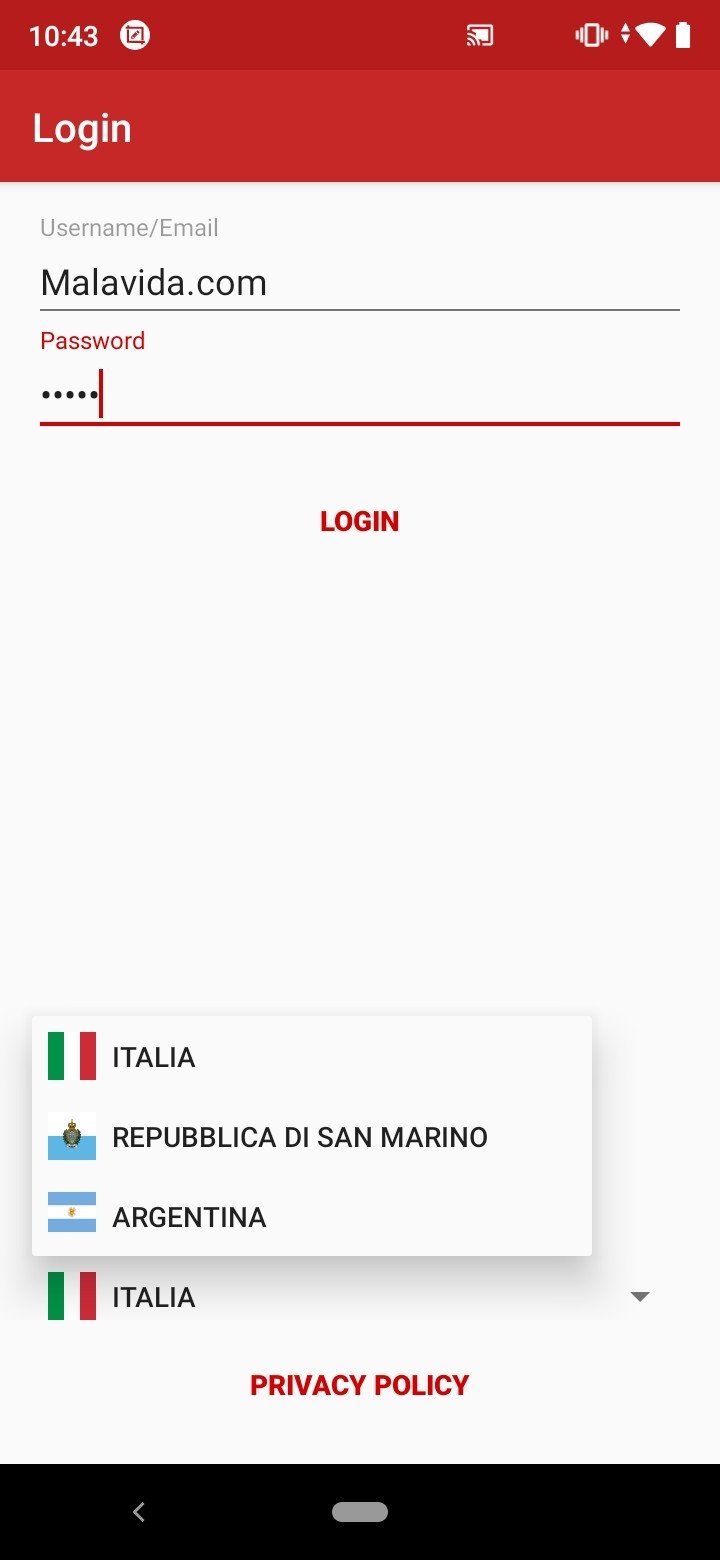Tap the Cast icon in the status bar
Screen dimensions: 720x1560
point(479,35)
